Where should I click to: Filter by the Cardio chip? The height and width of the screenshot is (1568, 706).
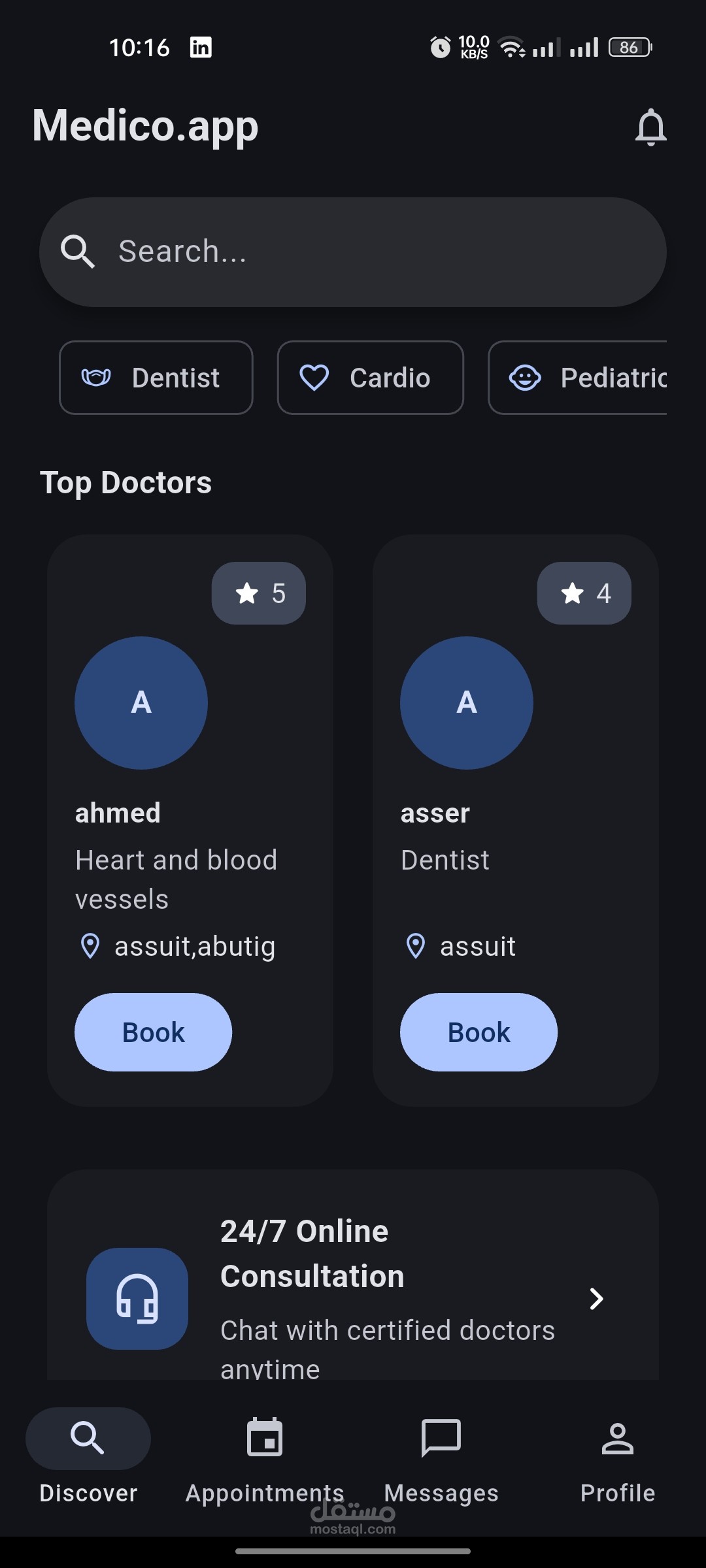pos(371,378)
